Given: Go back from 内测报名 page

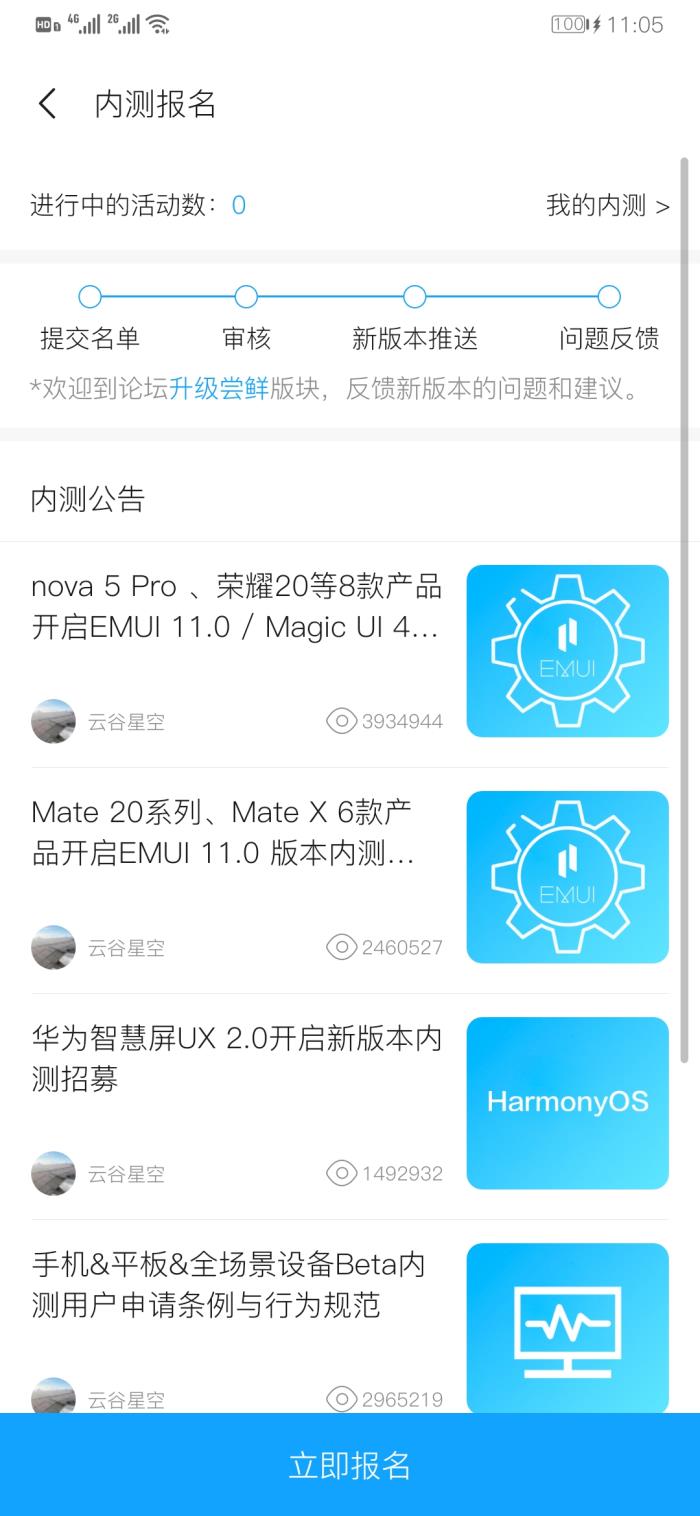Looking at the screenshot, I should tap(47, 104).
